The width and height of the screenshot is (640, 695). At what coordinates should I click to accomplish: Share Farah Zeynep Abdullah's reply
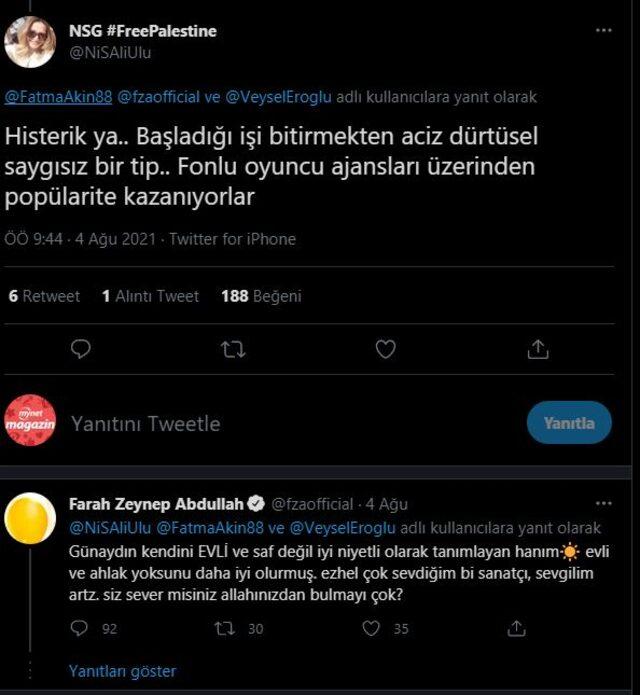[517, 628]
